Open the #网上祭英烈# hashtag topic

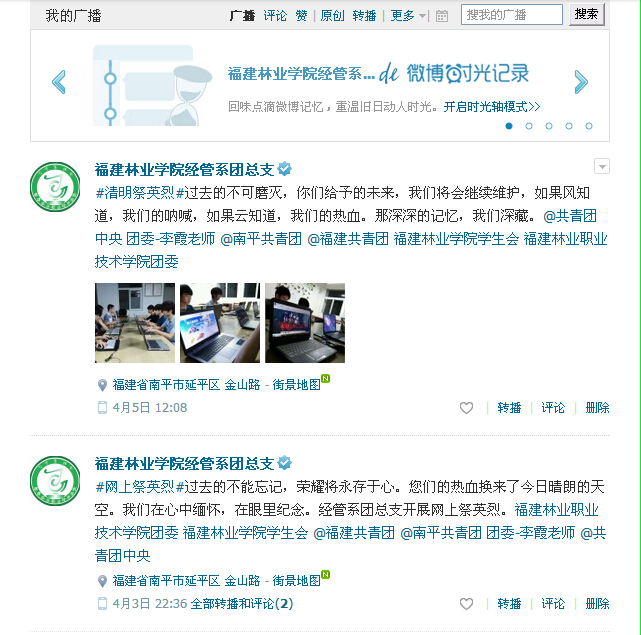(x=135, y=487)
